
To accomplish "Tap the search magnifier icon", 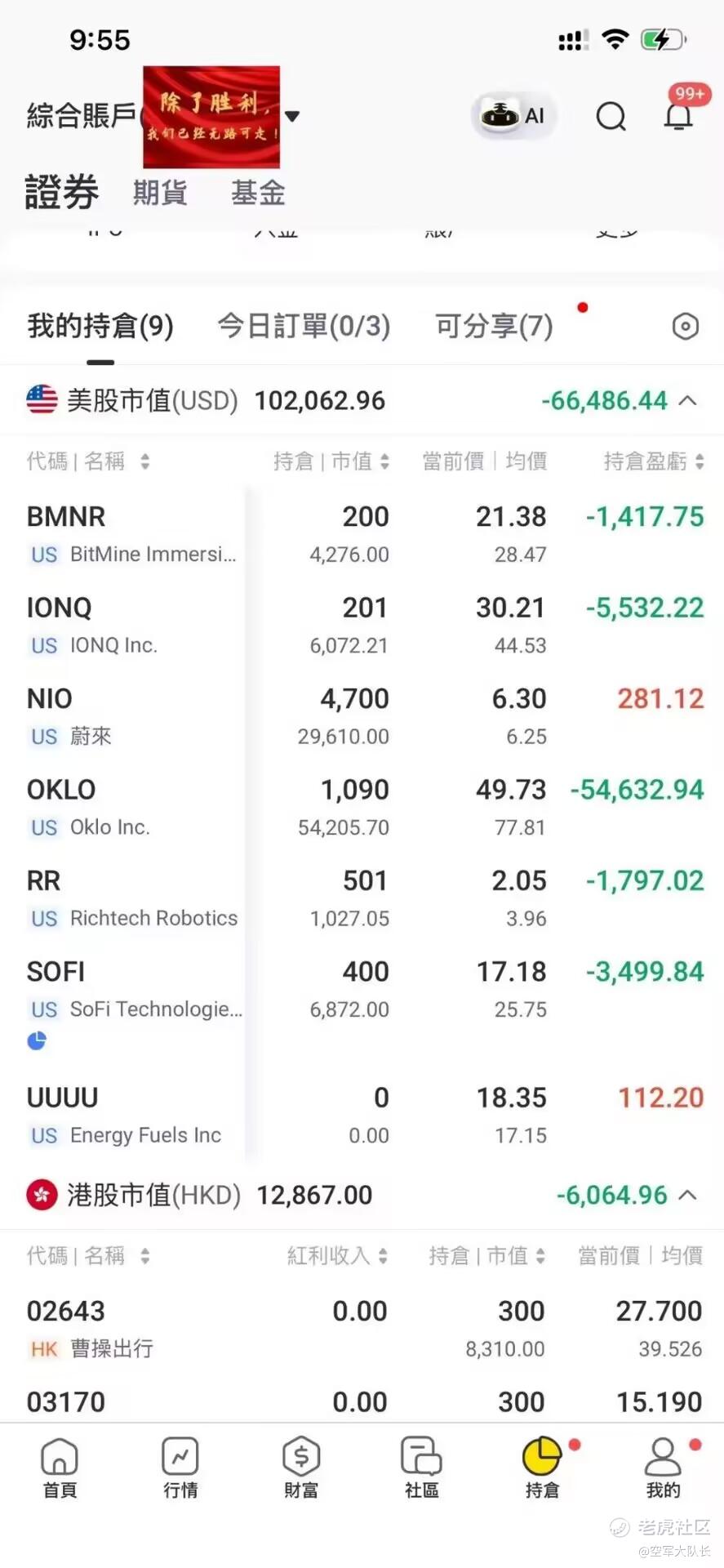I will coord(611,117).
